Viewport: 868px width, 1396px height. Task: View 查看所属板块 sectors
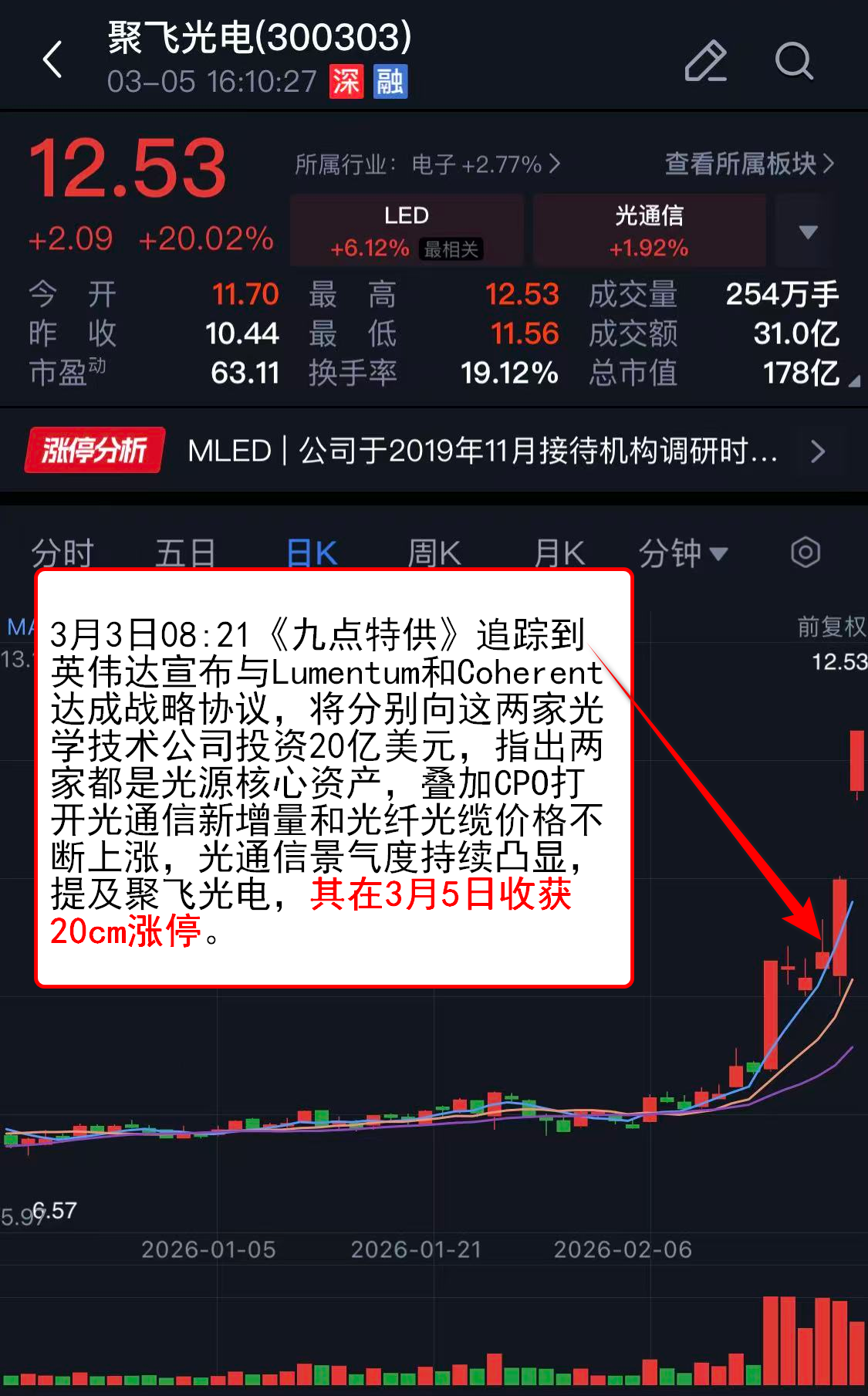coord(748,164)
